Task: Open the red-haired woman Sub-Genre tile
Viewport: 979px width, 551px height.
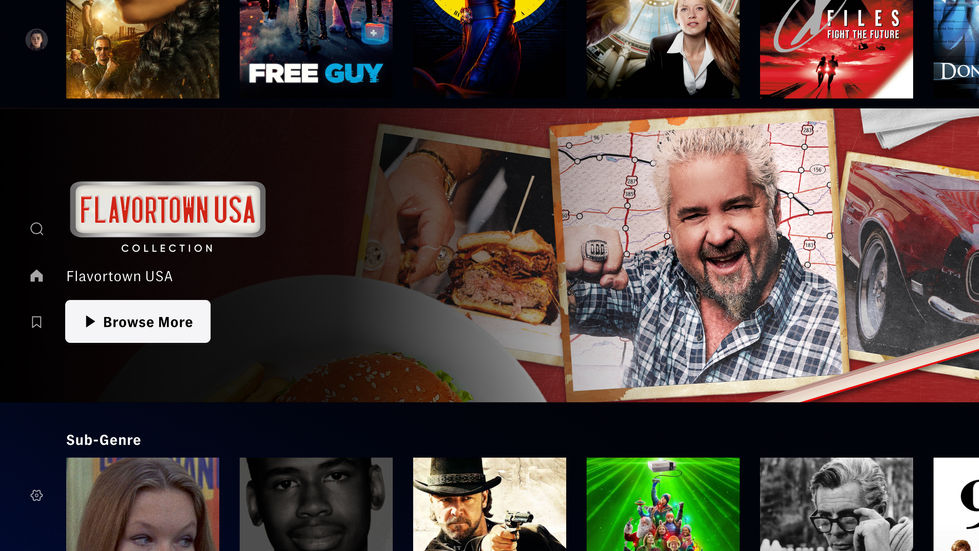Action: tap(142, 504)
